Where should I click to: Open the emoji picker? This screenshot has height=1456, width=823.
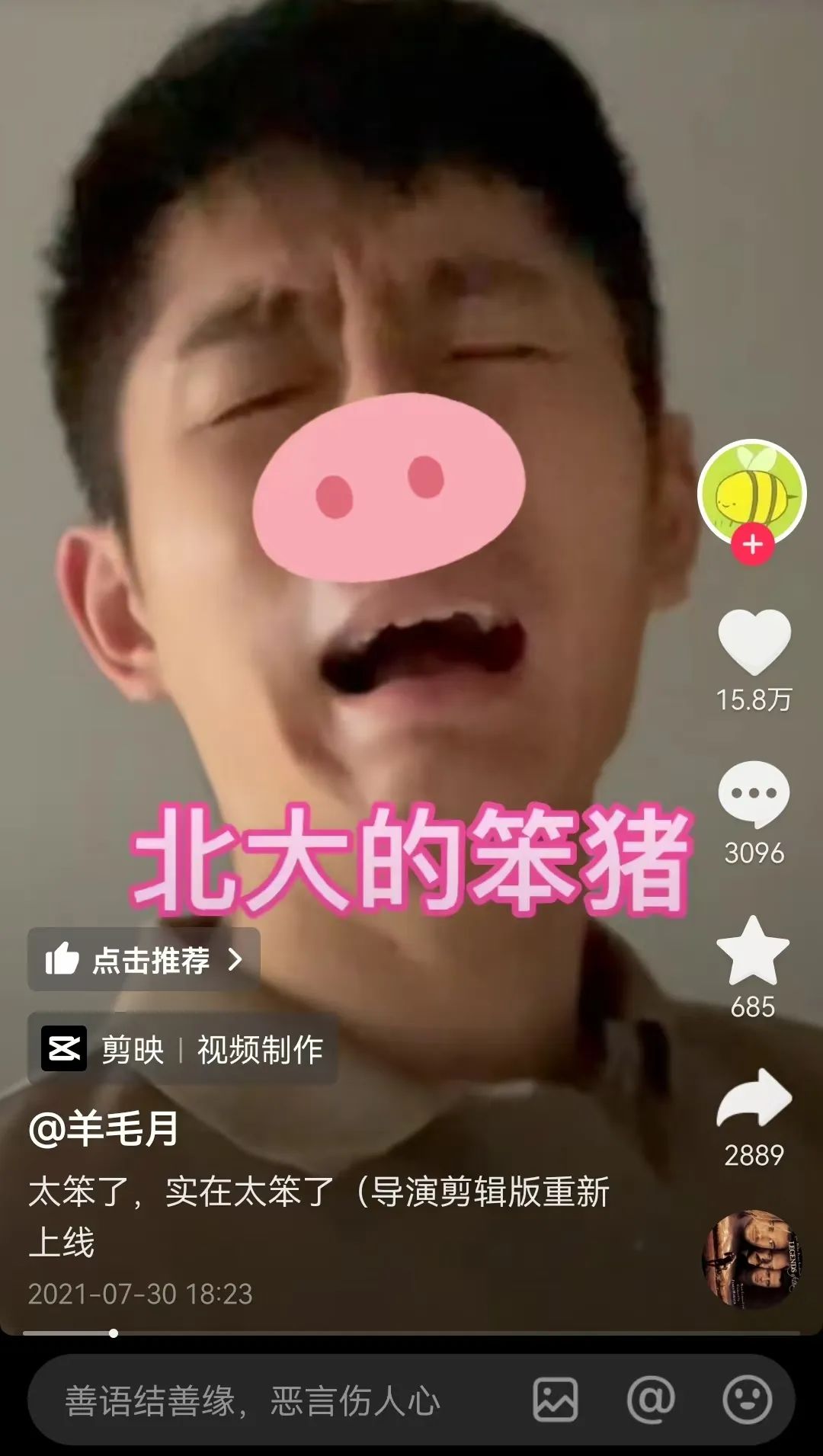tap(747, 1400)
